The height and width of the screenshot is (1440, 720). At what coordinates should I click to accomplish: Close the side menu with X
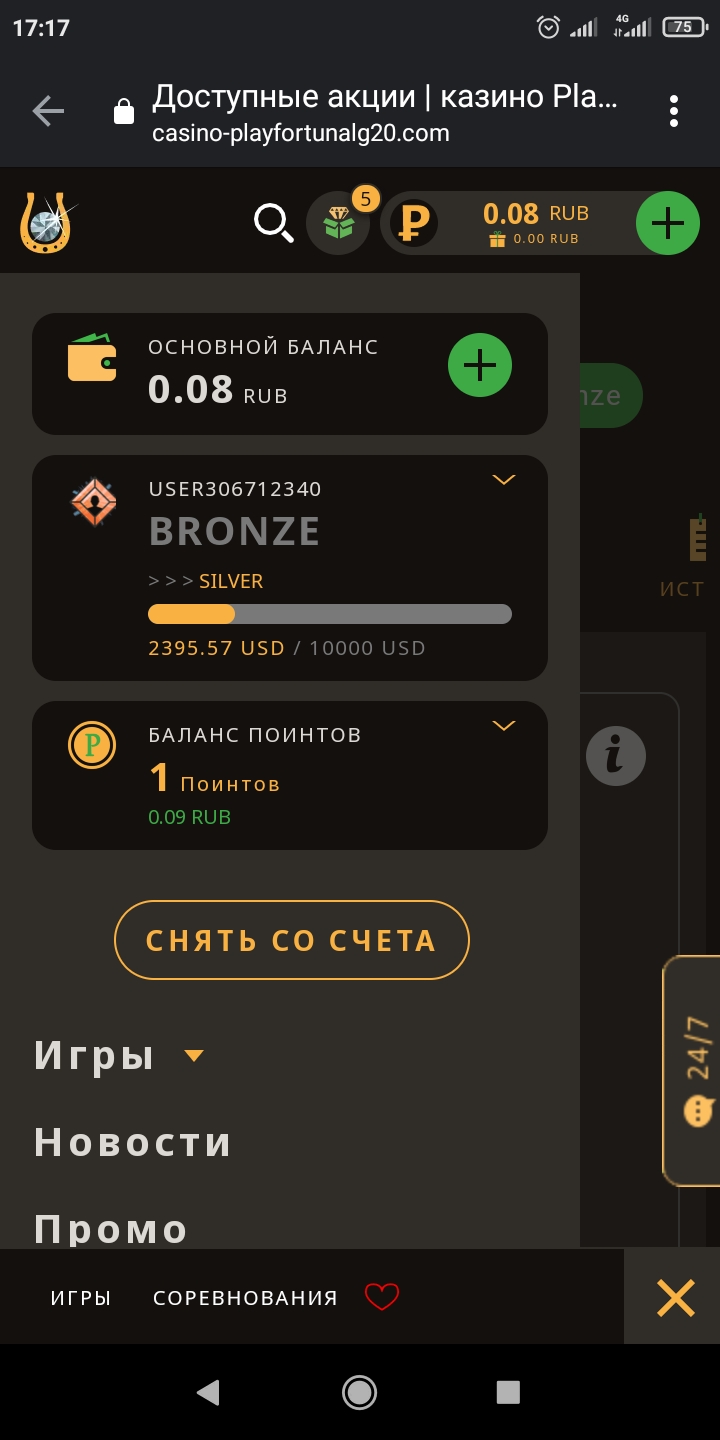[x=675, y=1298]
